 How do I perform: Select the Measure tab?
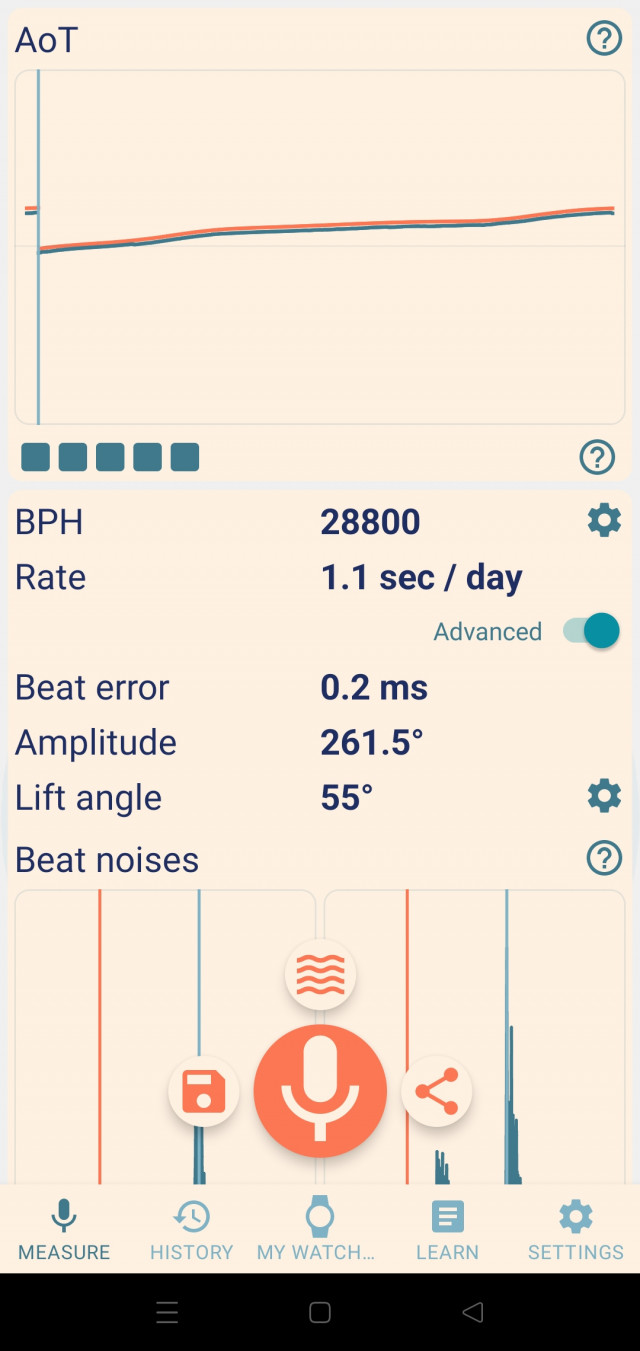pos(64,1230)
